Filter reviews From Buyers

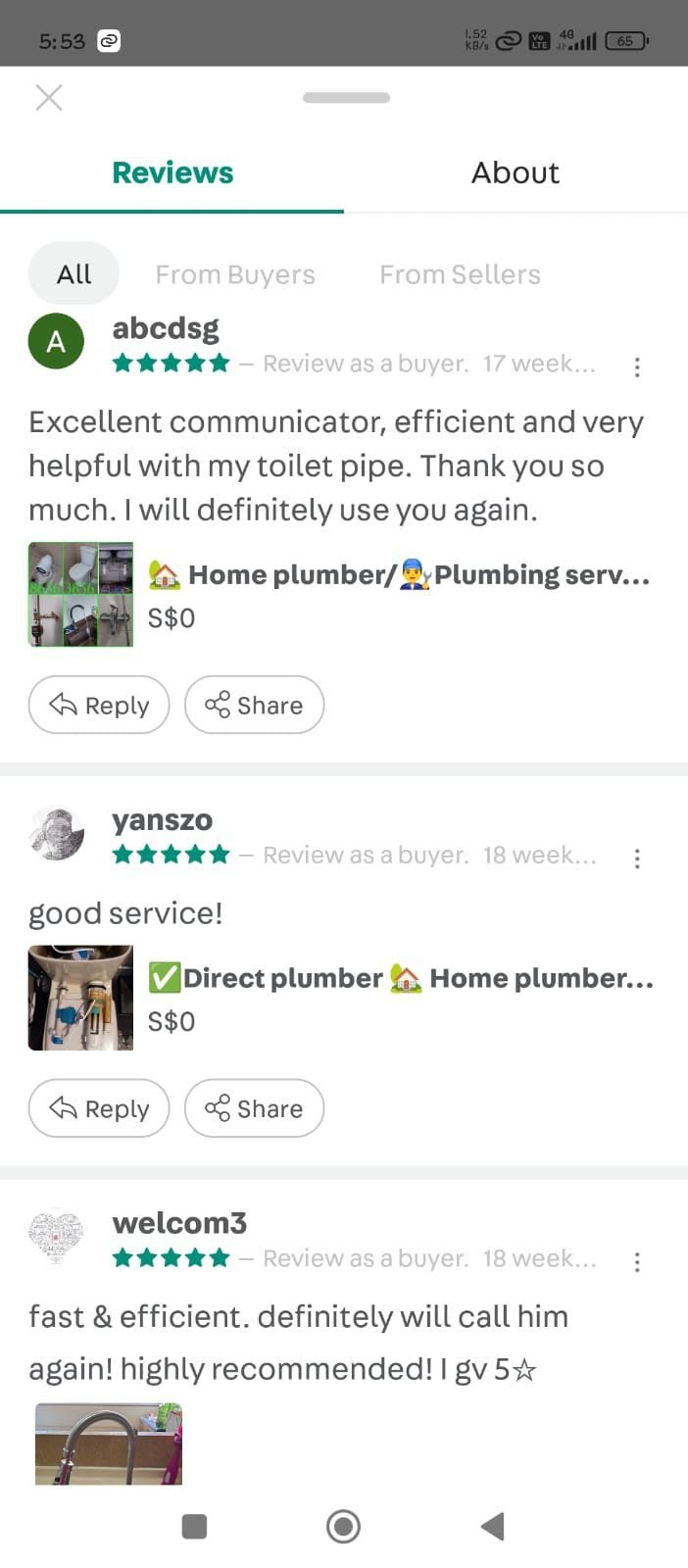tap(235, 274)
